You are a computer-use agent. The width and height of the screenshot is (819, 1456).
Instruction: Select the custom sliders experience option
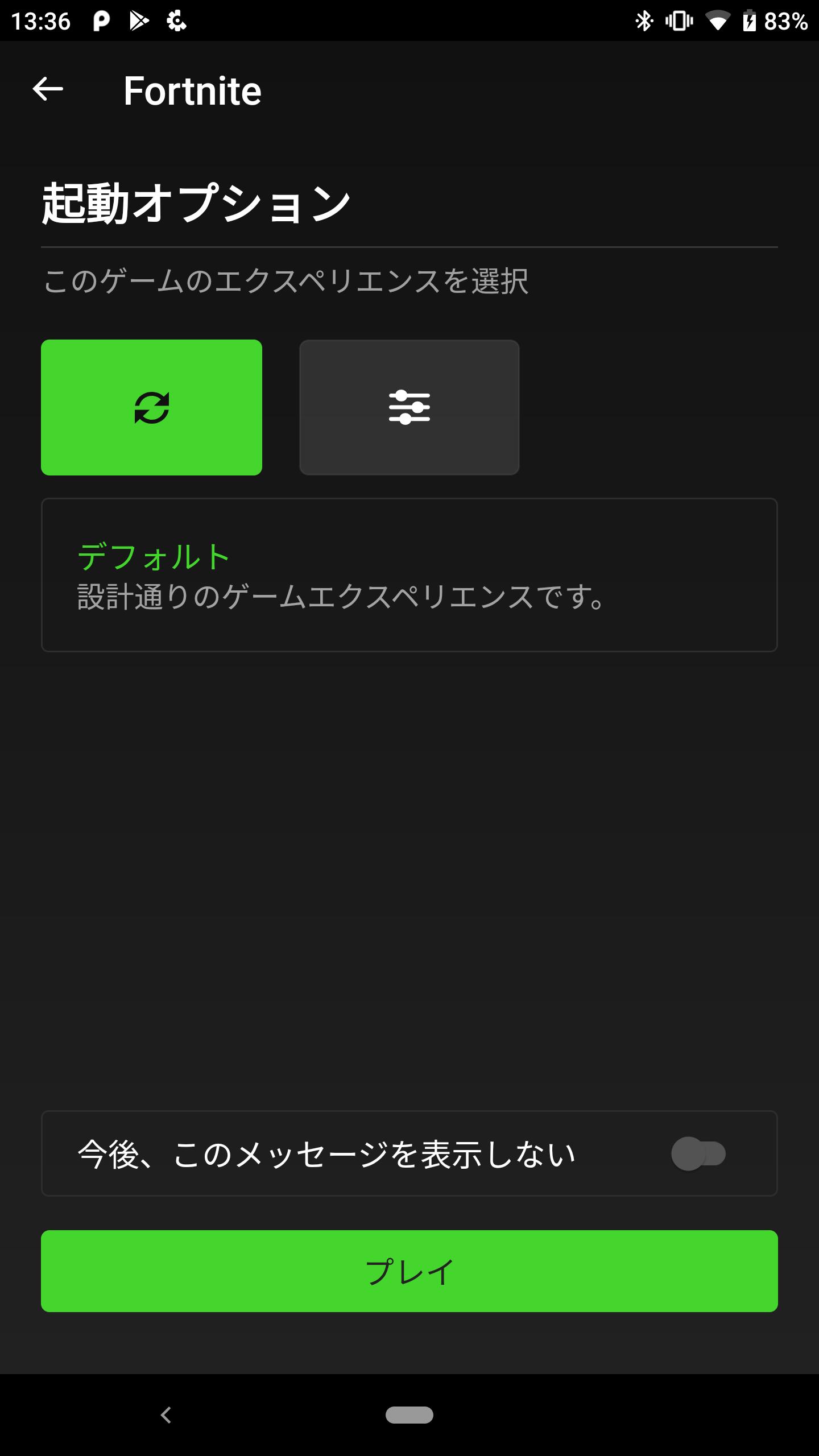(x=409, y=407)
